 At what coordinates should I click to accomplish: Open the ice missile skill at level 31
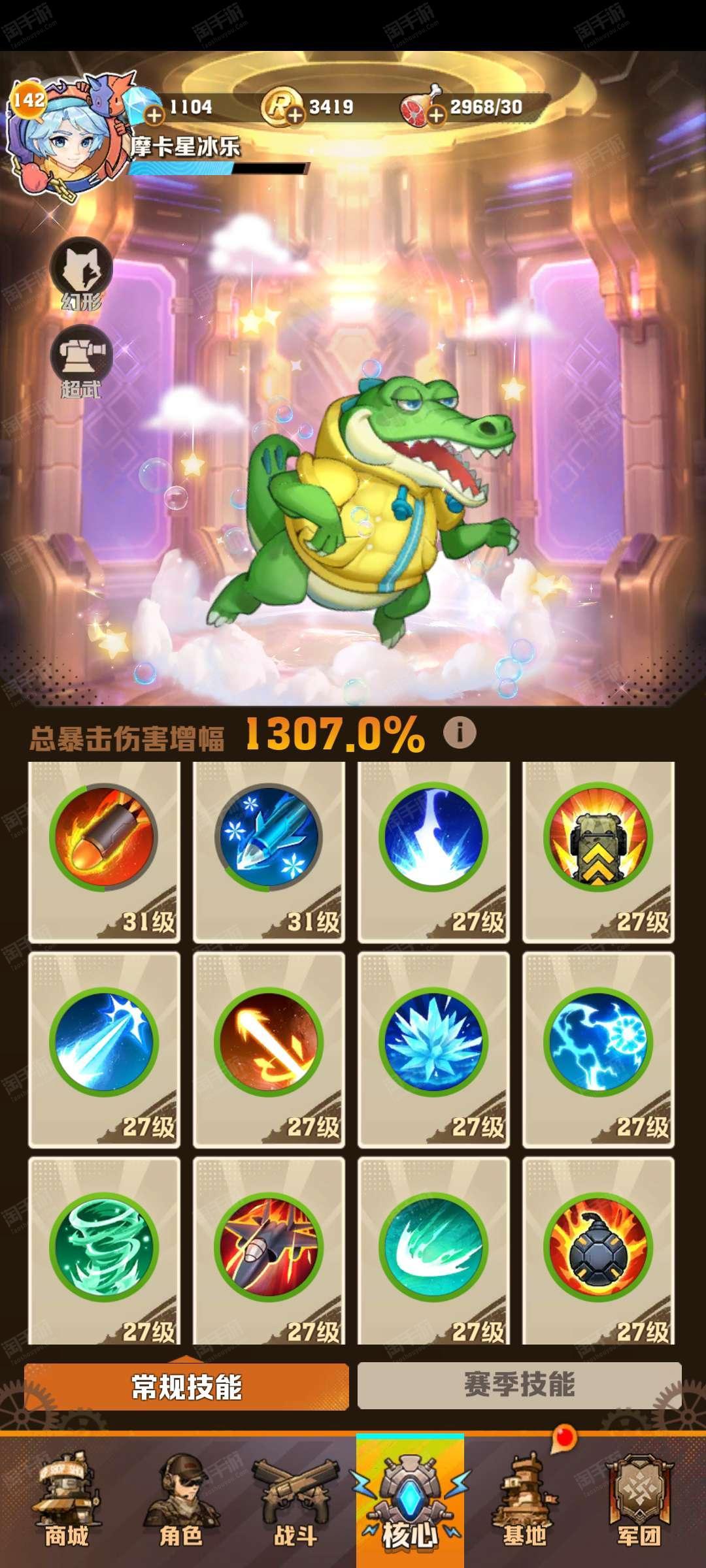[x=269, y=852]
